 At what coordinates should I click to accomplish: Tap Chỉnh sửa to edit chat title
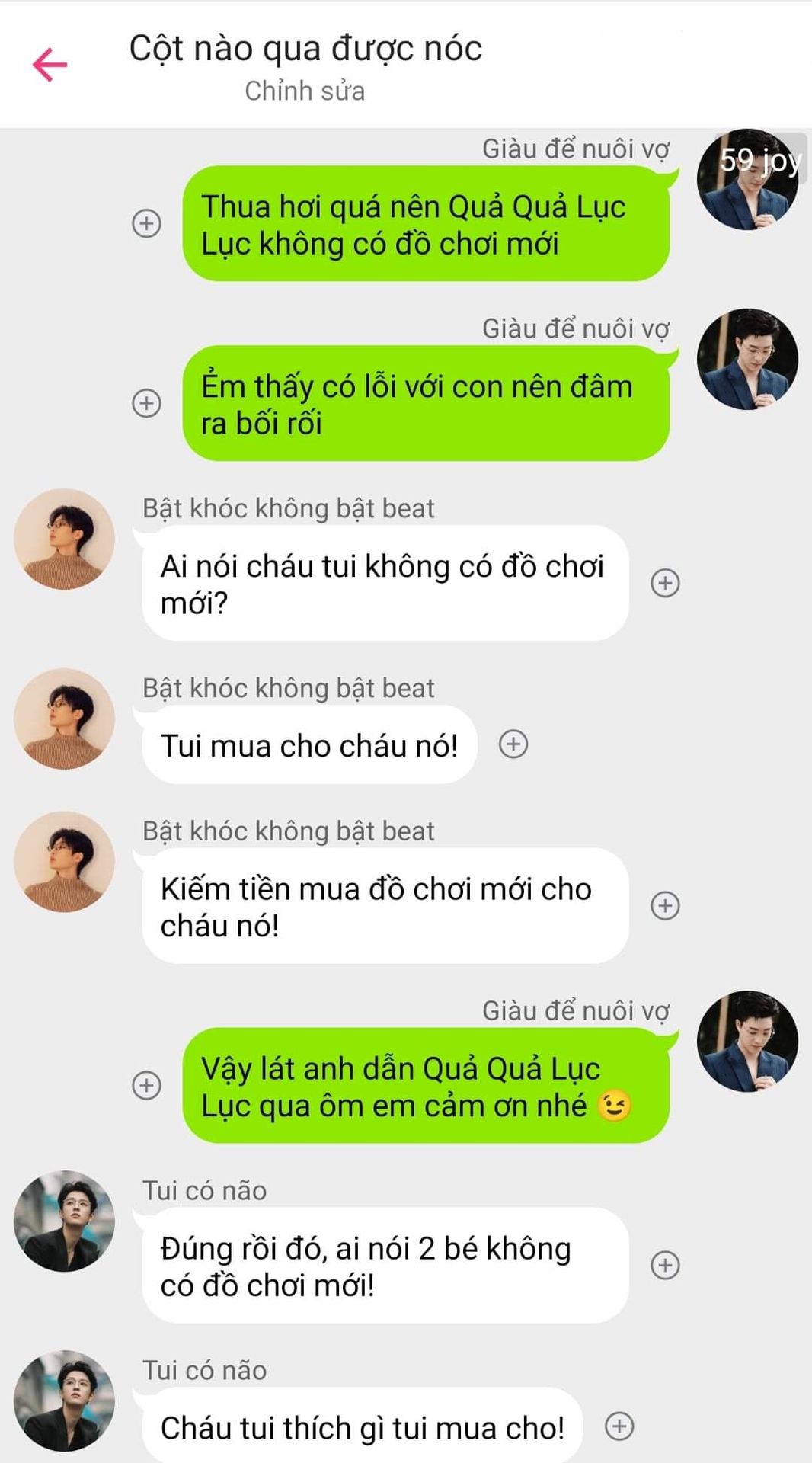click(x=305, y=91)
